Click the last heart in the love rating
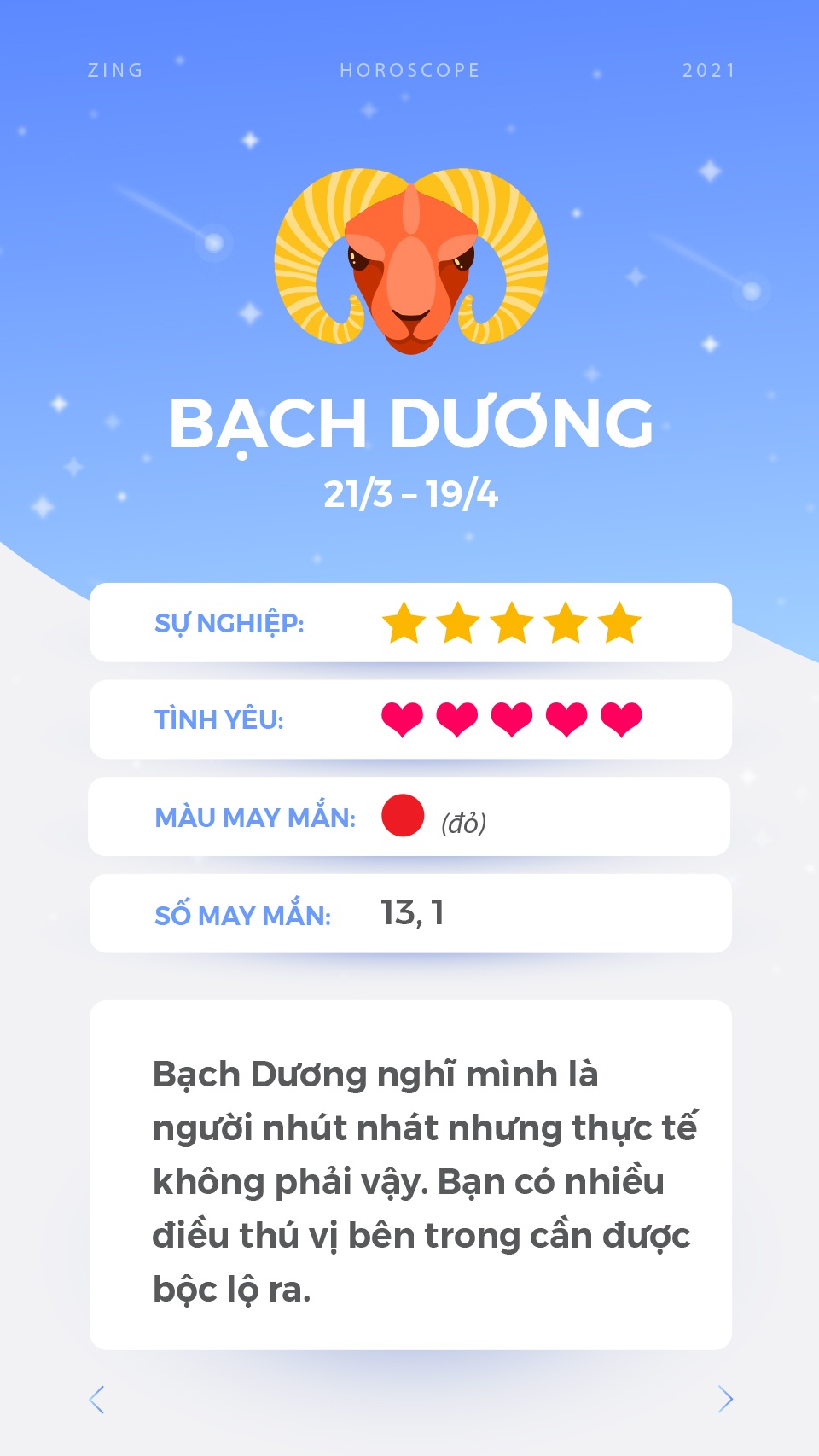Viewport: 819px width, 1456px height. (x=620, y=719)
